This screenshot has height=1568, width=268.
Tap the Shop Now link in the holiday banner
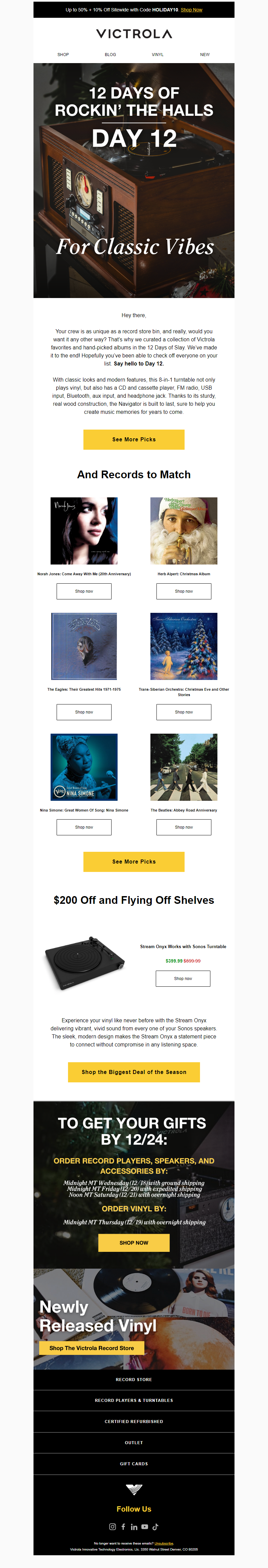[191, 10]
